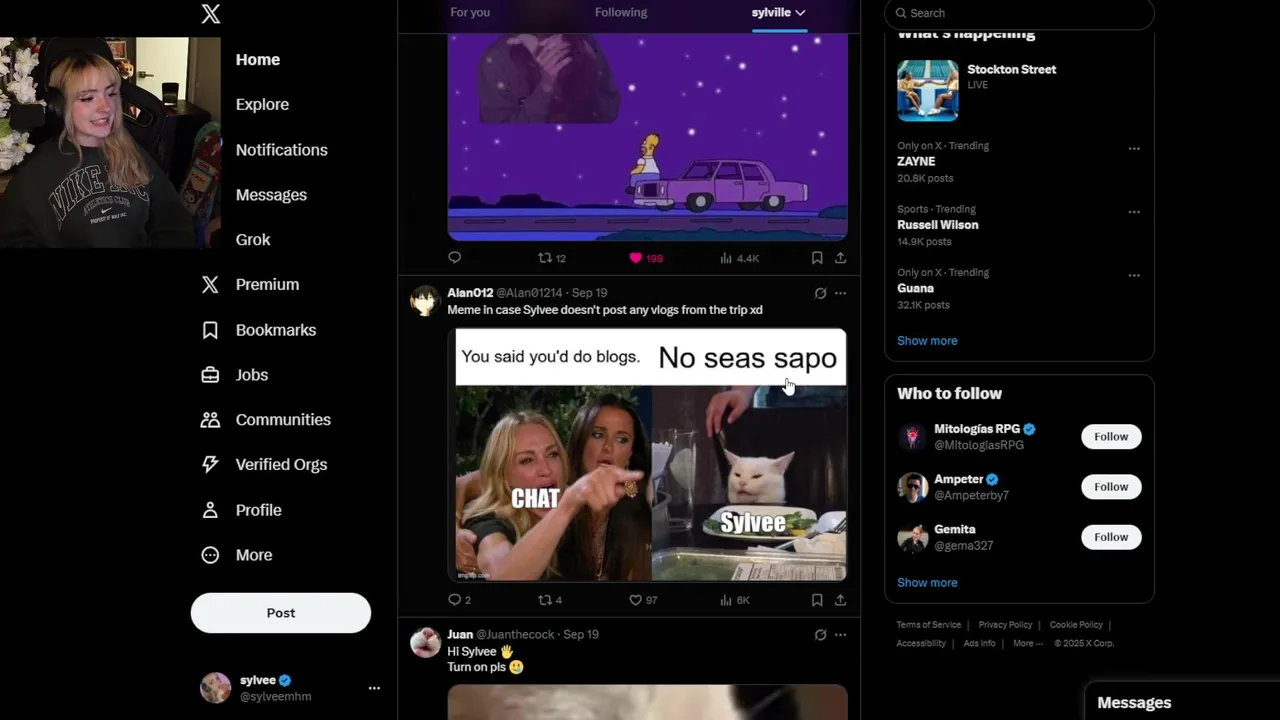Switch to the For you tab
The image size is (1280, 720).
[470, 13]
